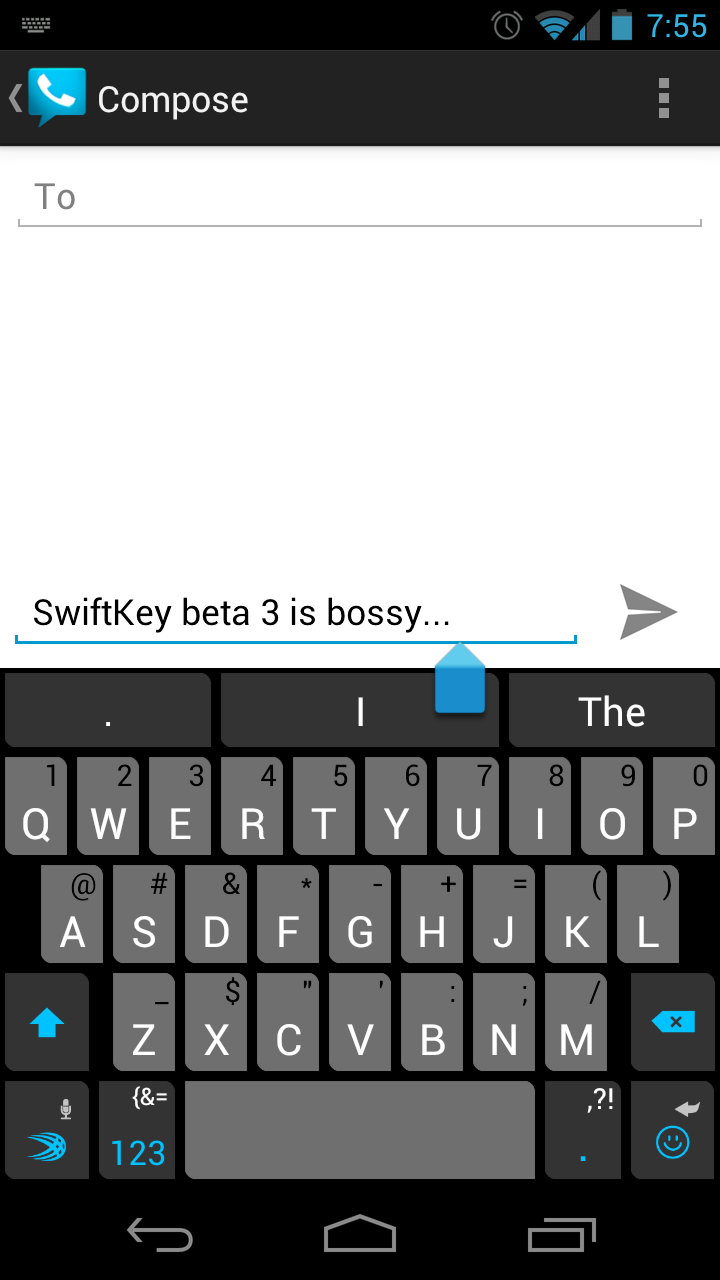Open recent apps
This screenshot has width=720, height=1280.
pyautogui.click(x=561, y=1236)
